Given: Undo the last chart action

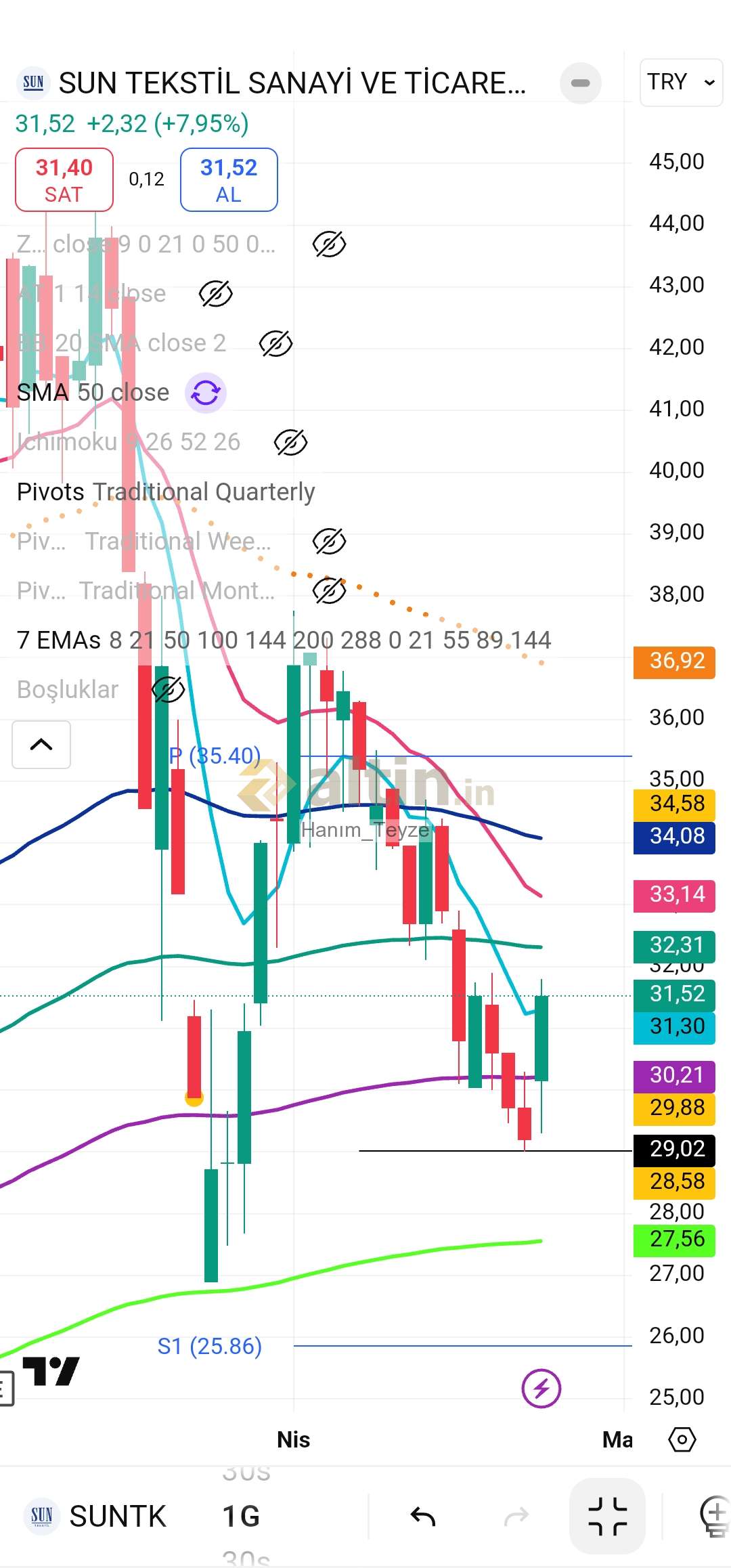Looking at the screenshot, I should coord(423,1517).
